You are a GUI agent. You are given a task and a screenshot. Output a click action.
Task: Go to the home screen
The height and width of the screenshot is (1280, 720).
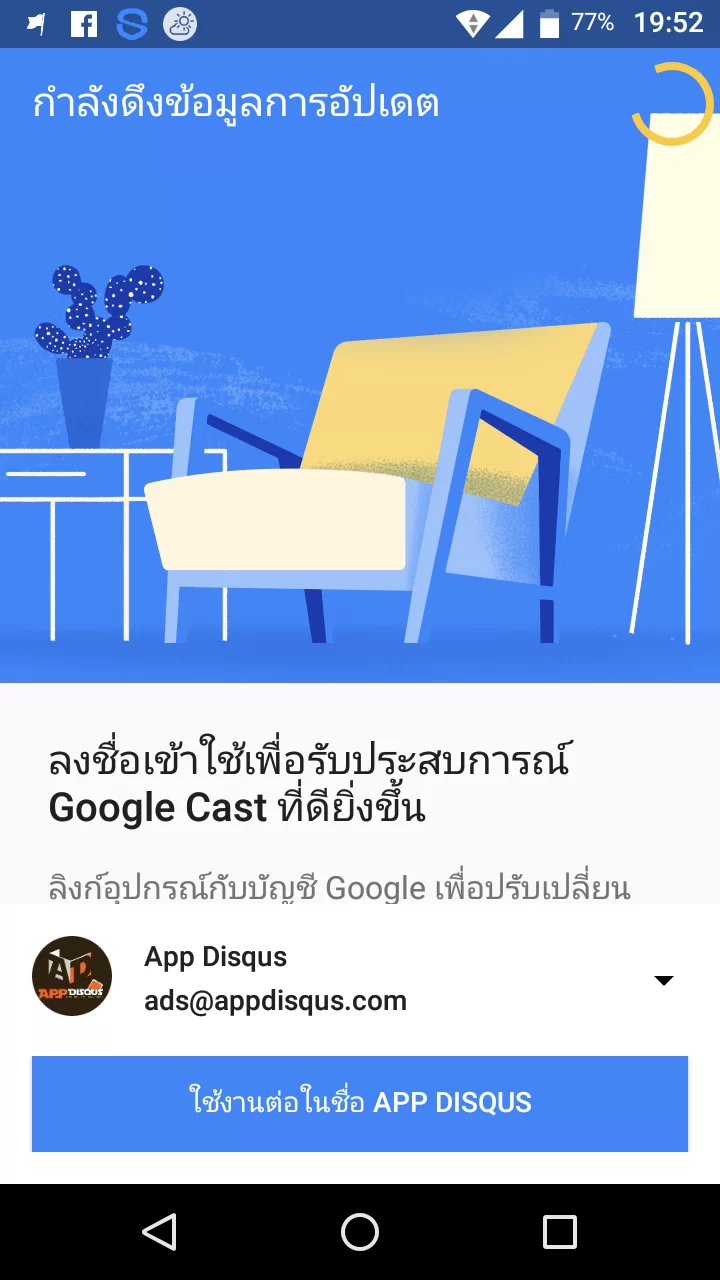(x=360, y=1232)
